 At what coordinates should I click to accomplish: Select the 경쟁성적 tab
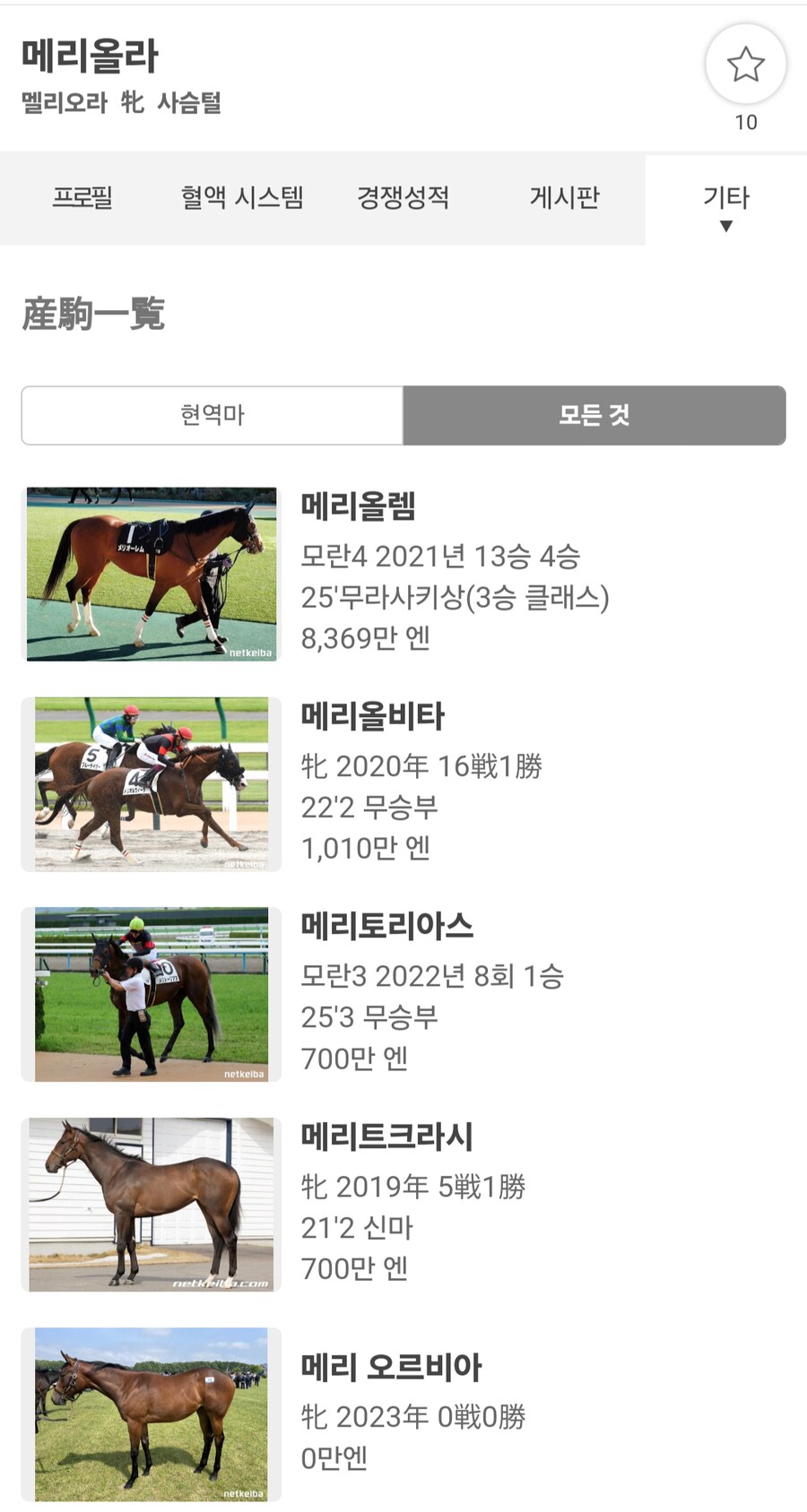(403, 199)
